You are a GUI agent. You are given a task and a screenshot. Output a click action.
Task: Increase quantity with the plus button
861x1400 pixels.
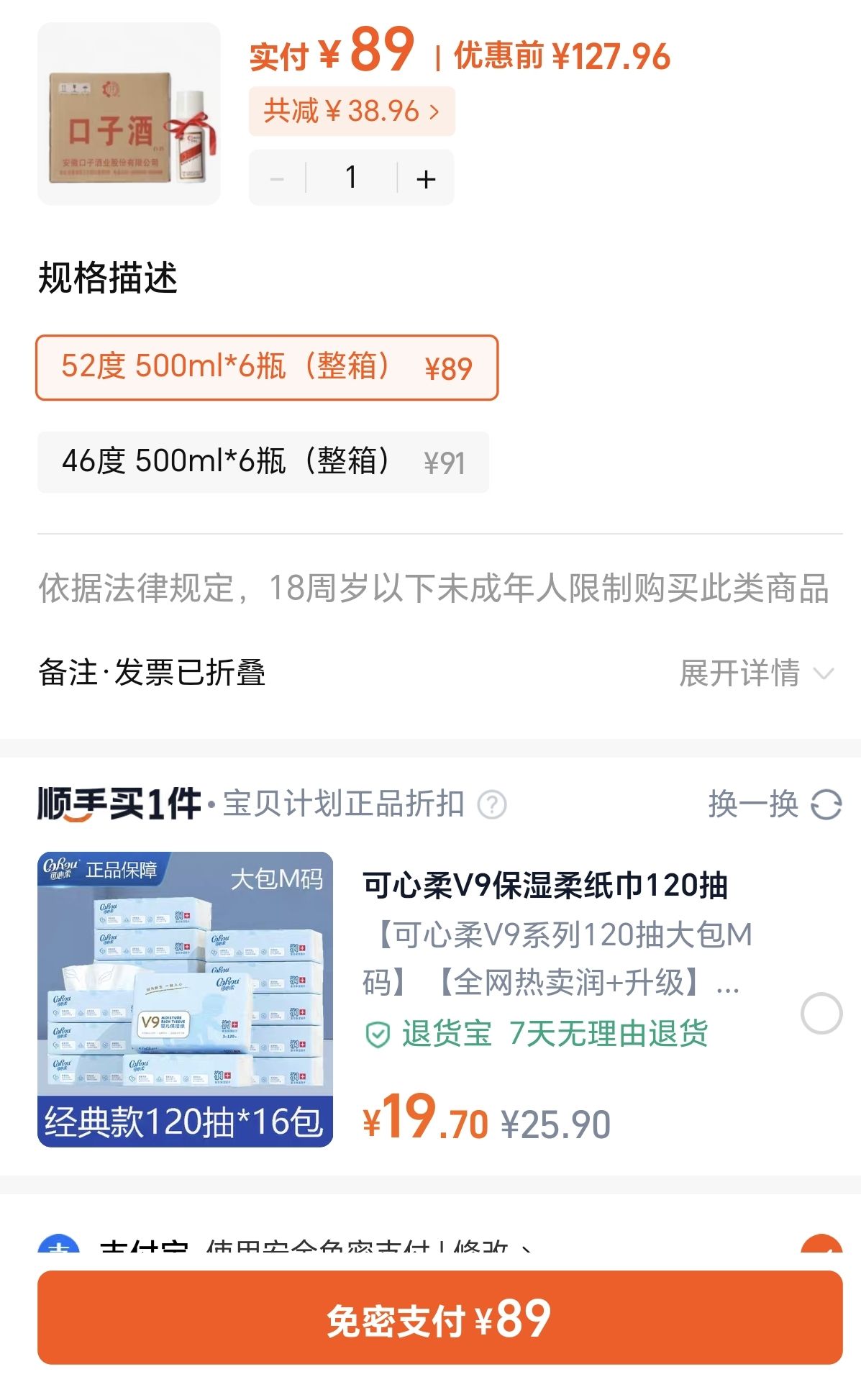coord(426,178)
